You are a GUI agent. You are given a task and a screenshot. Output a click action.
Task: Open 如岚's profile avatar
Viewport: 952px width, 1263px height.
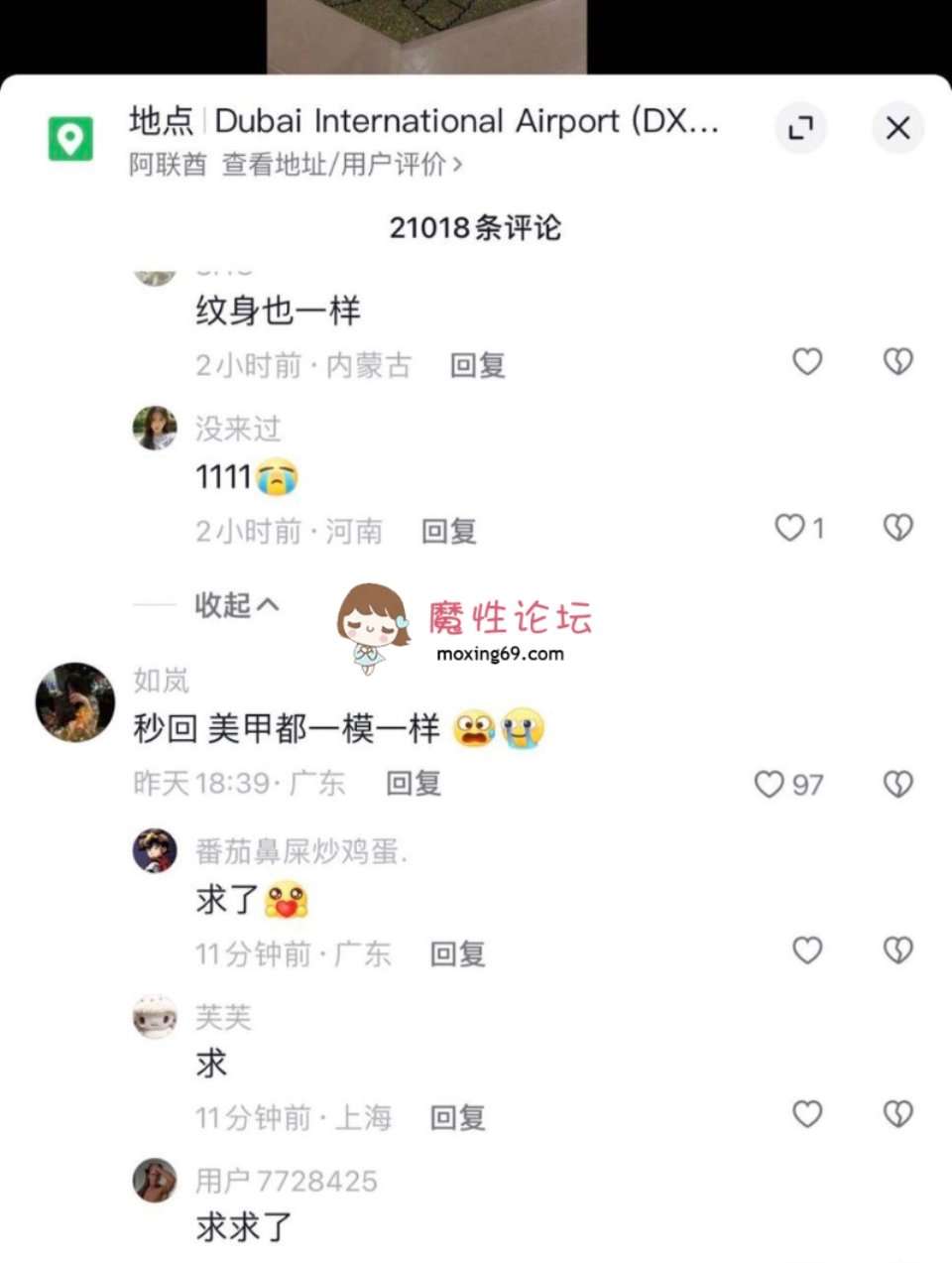pyautogui.click(x=75, y=702)
